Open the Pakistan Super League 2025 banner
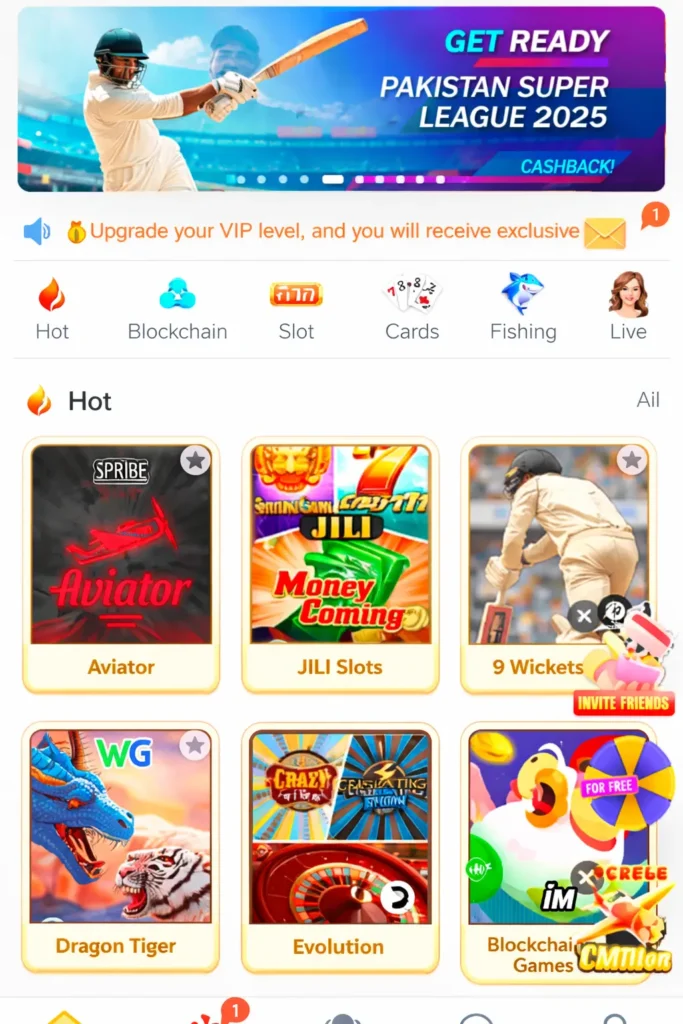Image resolution: width=683 pixels, height=1024 pixels. coord(341,98)
